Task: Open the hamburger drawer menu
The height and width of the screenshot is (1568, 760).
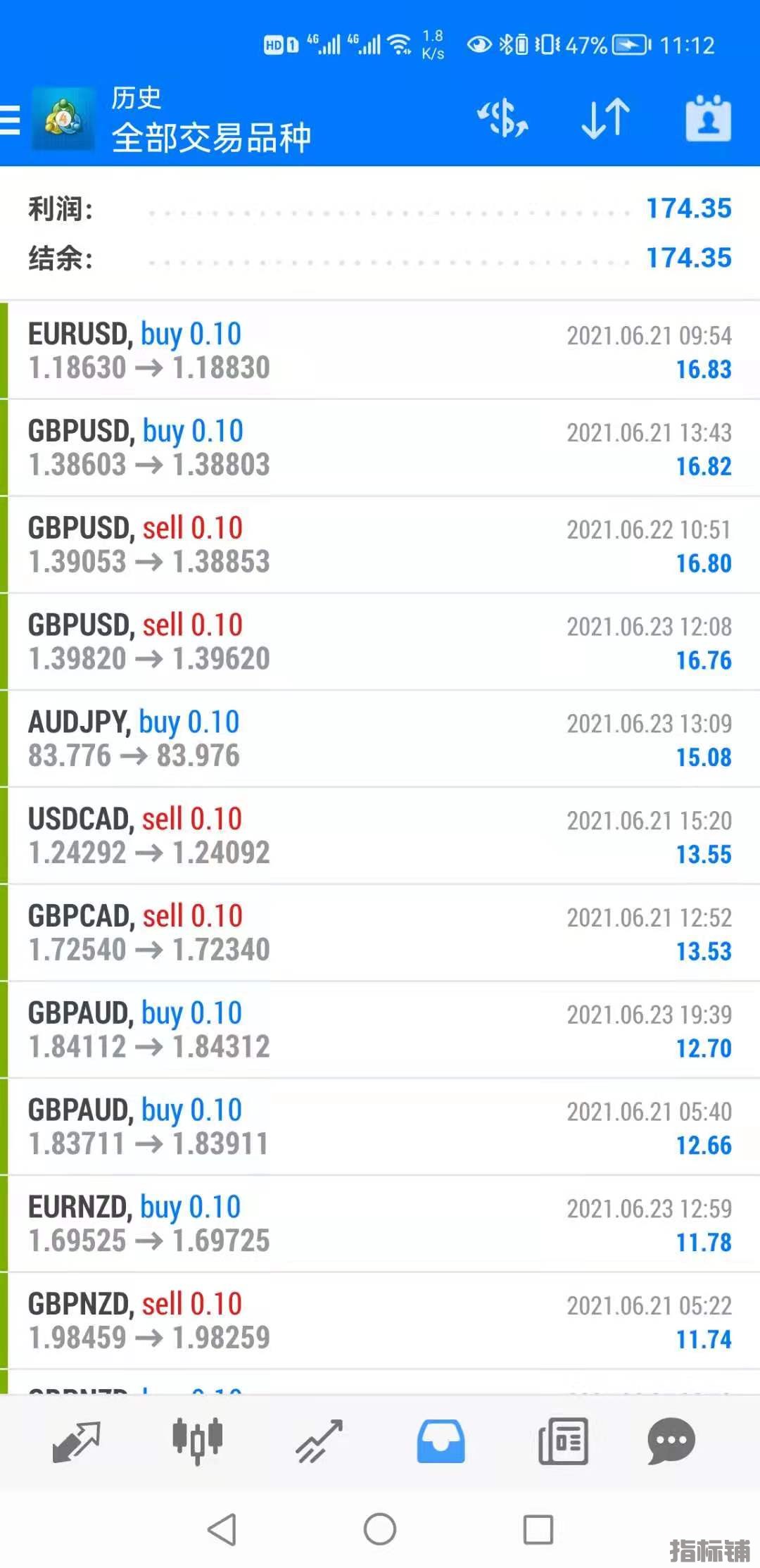Action: point(11,119)
